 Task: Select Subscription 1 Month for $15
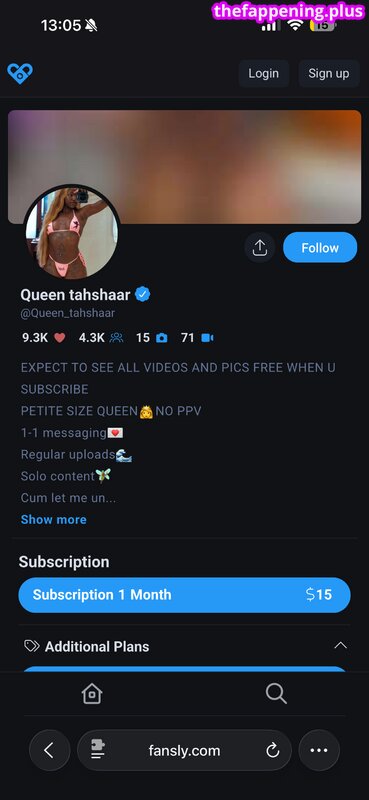pos(184,595)
